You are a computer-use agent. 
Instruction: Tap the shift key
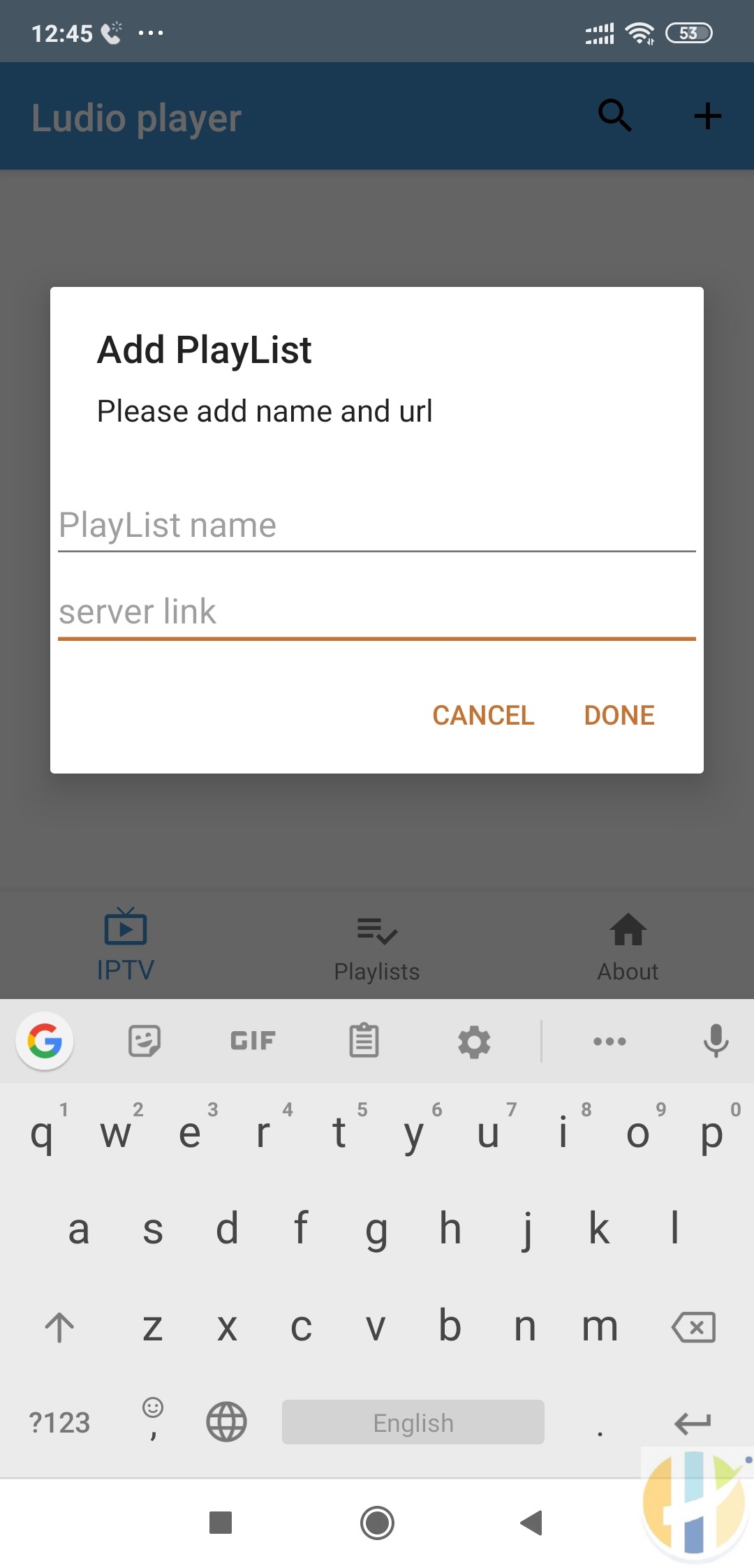coord(59,1327)
